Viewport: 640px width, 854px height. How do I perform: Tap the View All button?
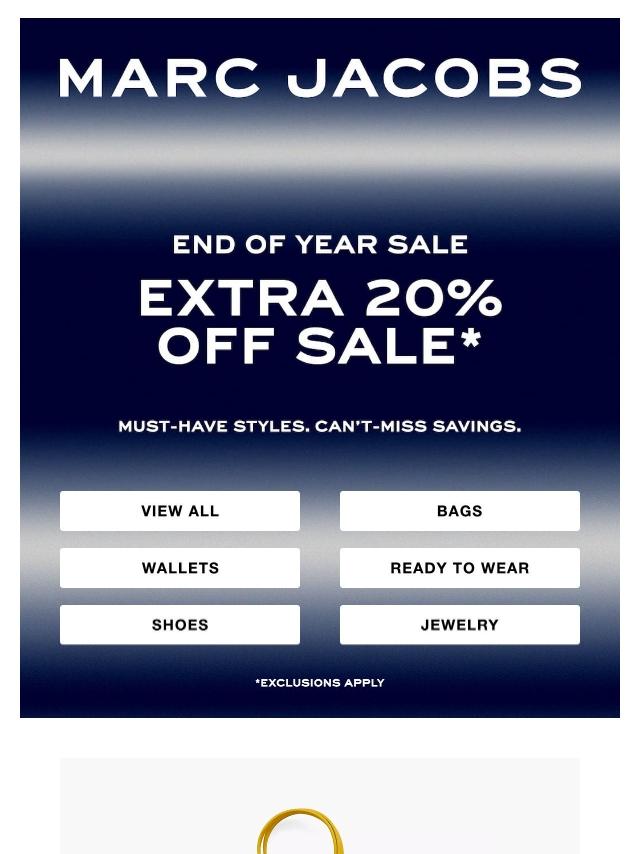180,511
